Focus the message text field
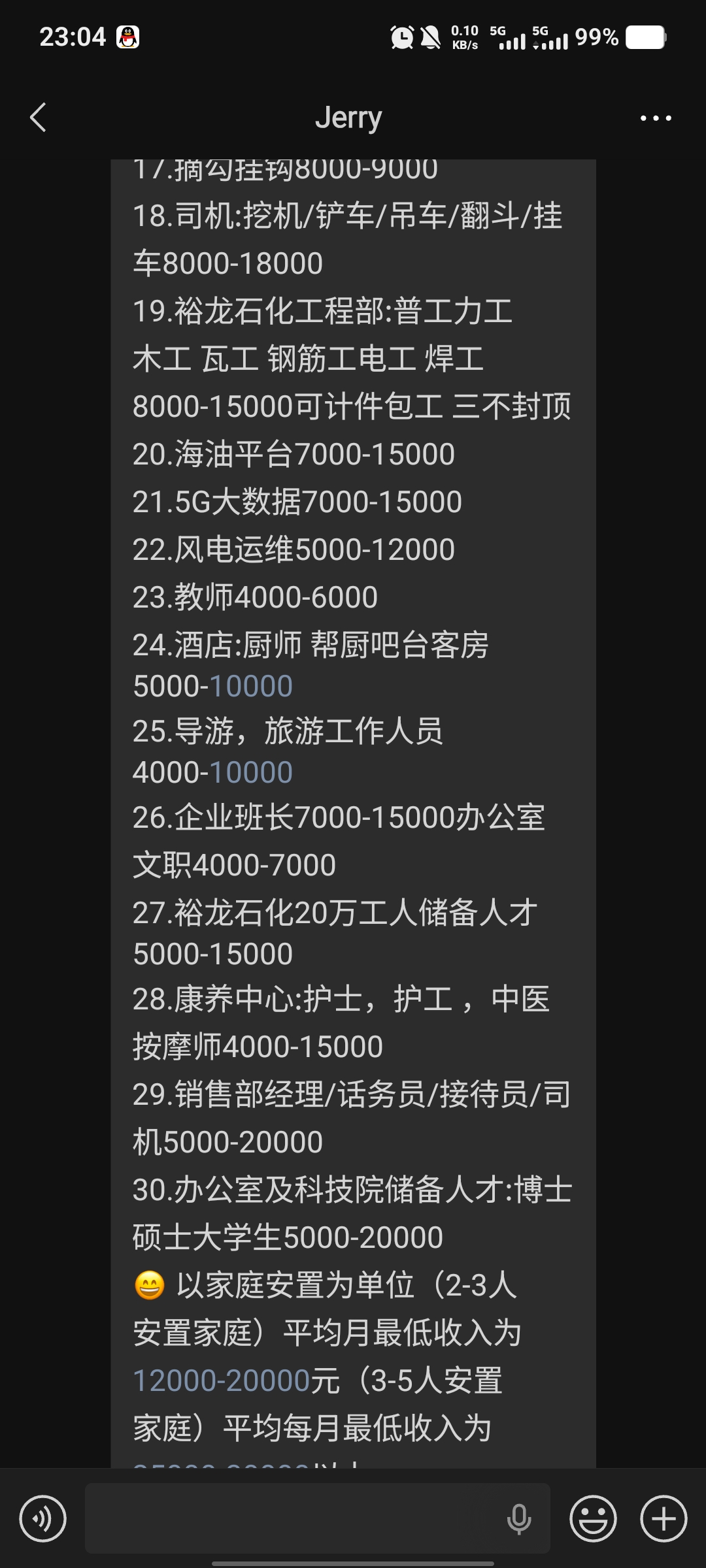The width and height of the screenshot is (706, 1568). pos(294,1519)
